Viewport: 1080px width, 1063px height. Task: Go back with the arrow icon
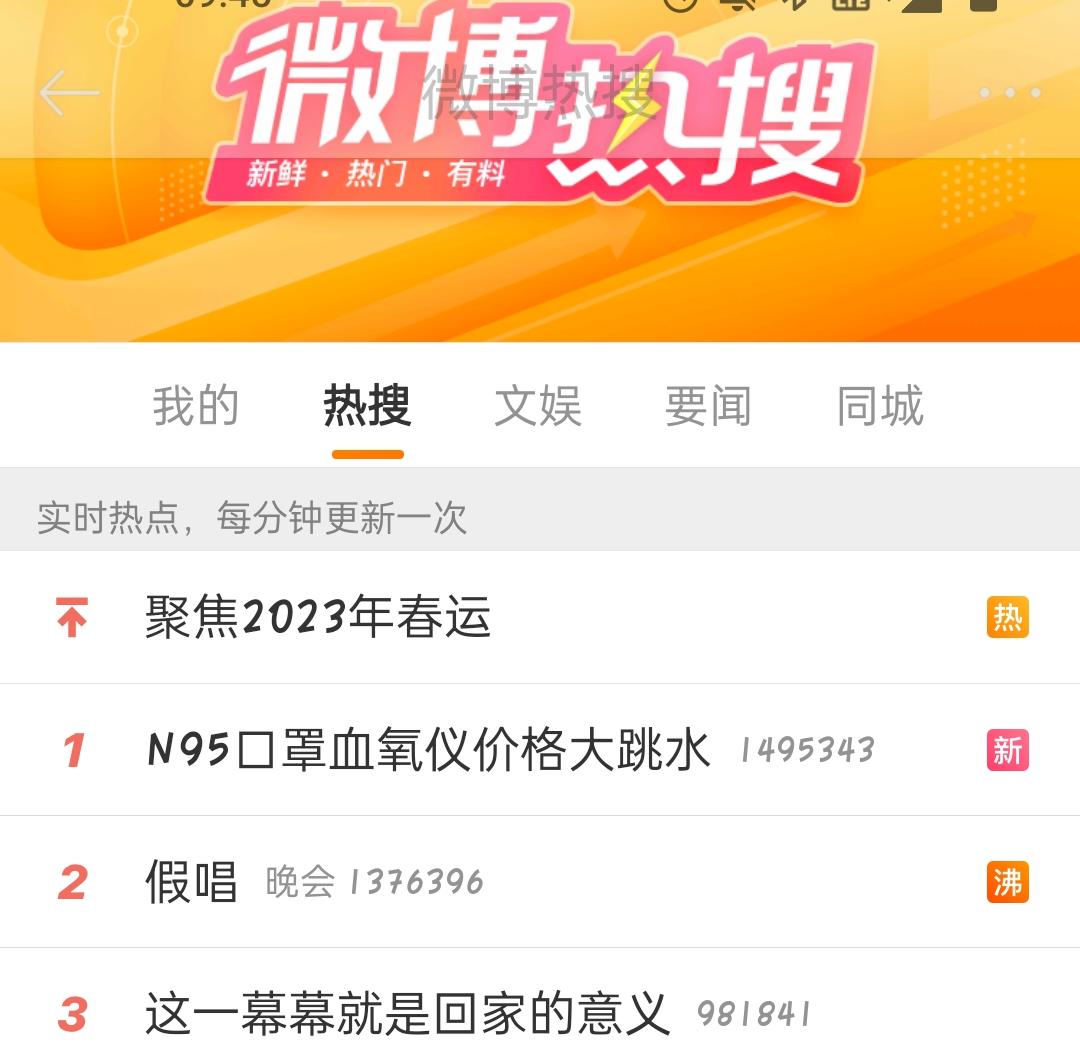(69, 93)
